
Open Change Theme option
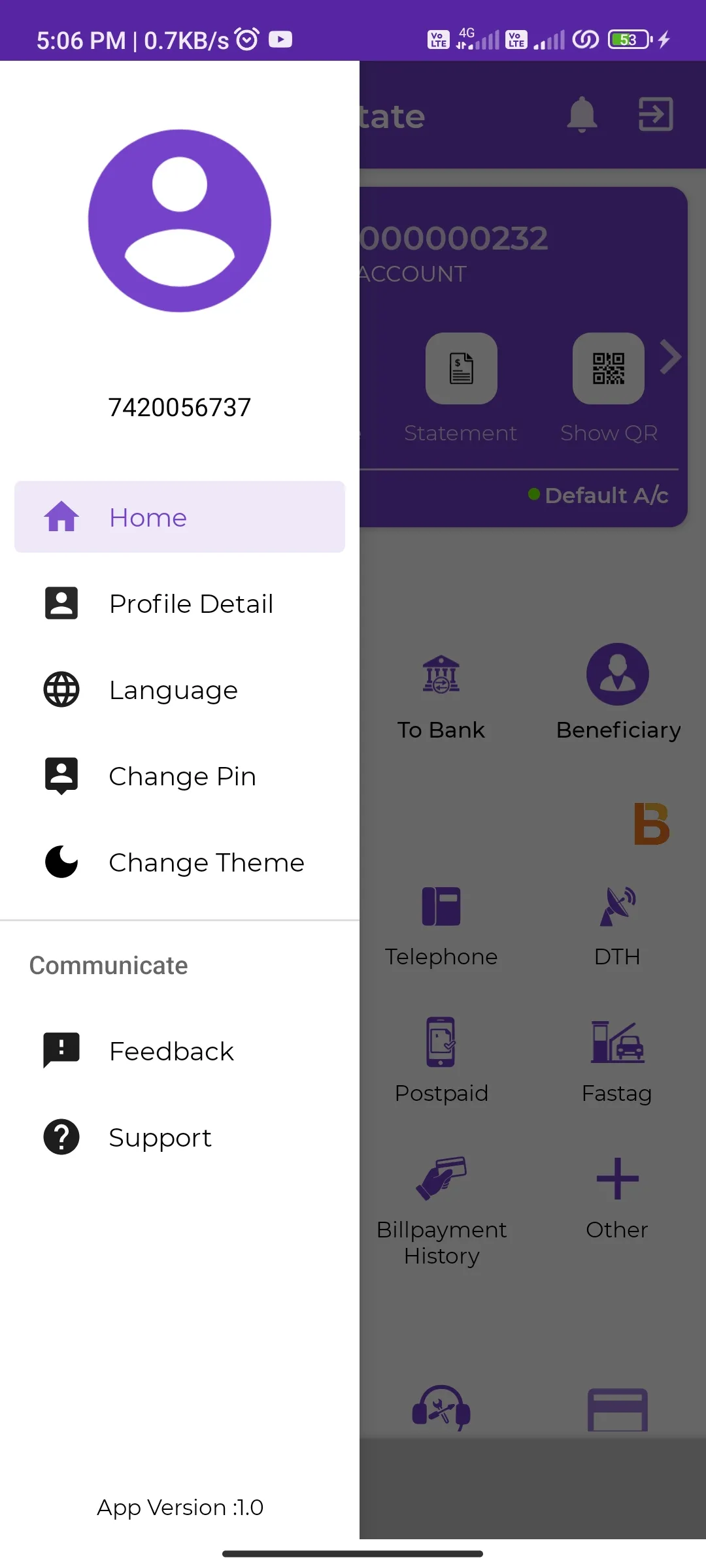[179, 862]
